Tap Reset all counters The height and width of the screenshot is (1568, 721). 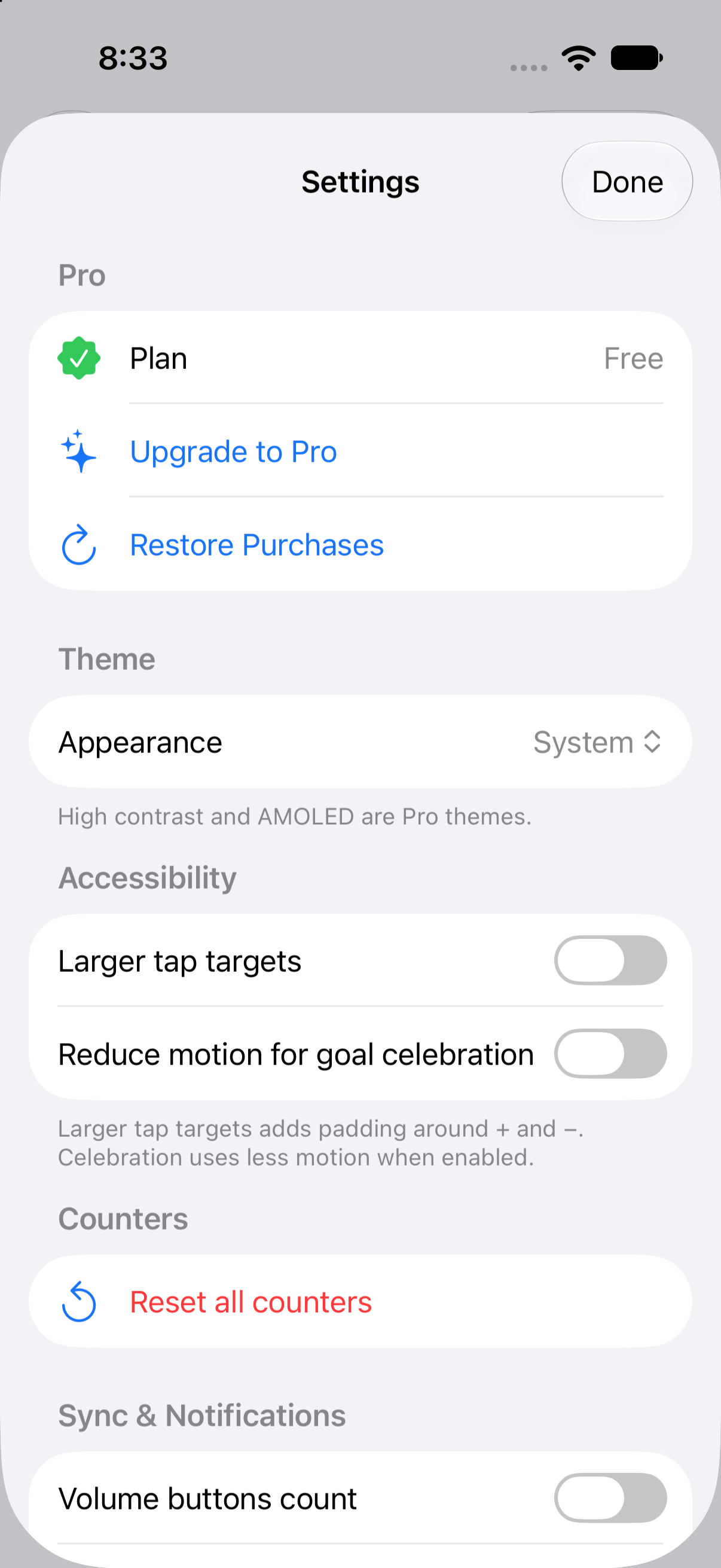tap(360, 1301)
